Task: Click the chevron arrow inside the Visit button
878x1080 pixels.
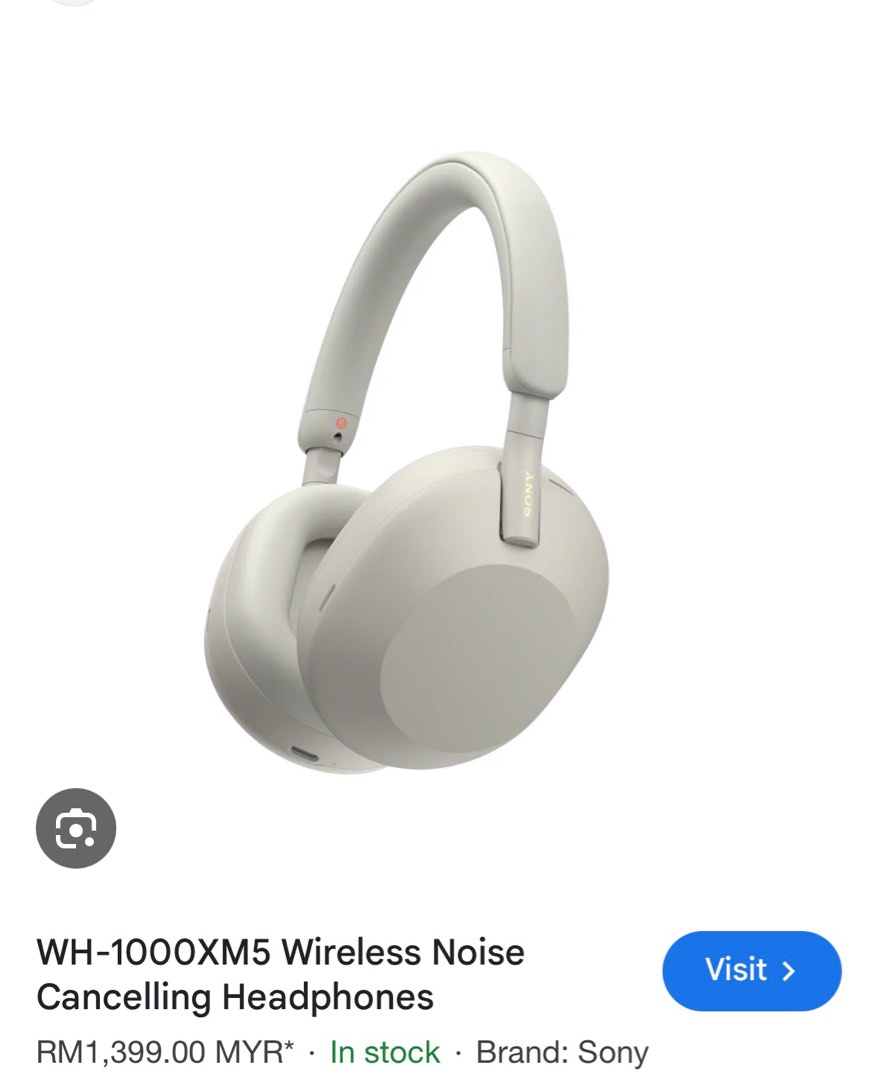Action: [x=790, y=970]
